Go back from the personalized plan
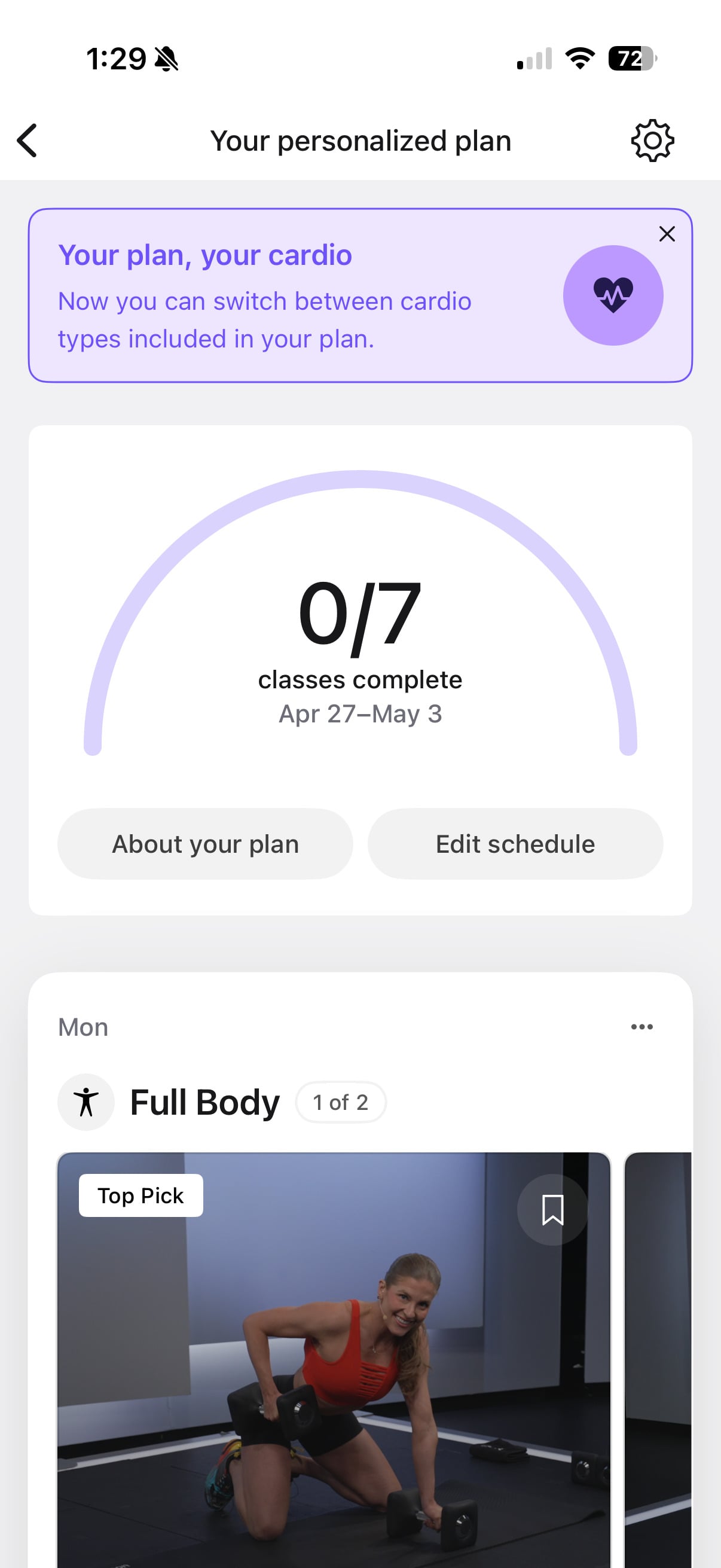 [28, 141]
